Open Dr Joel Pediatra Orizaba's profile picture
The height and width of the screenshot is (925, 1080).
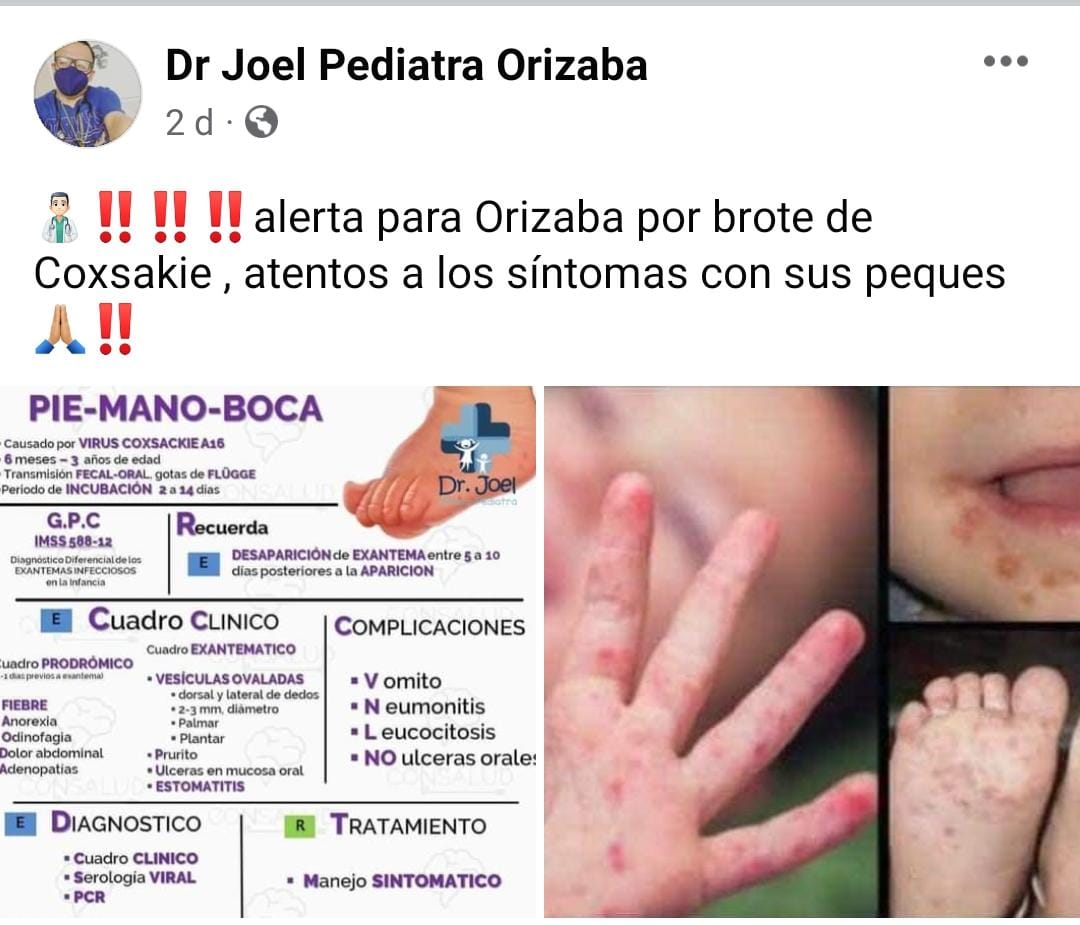point(87,94)
